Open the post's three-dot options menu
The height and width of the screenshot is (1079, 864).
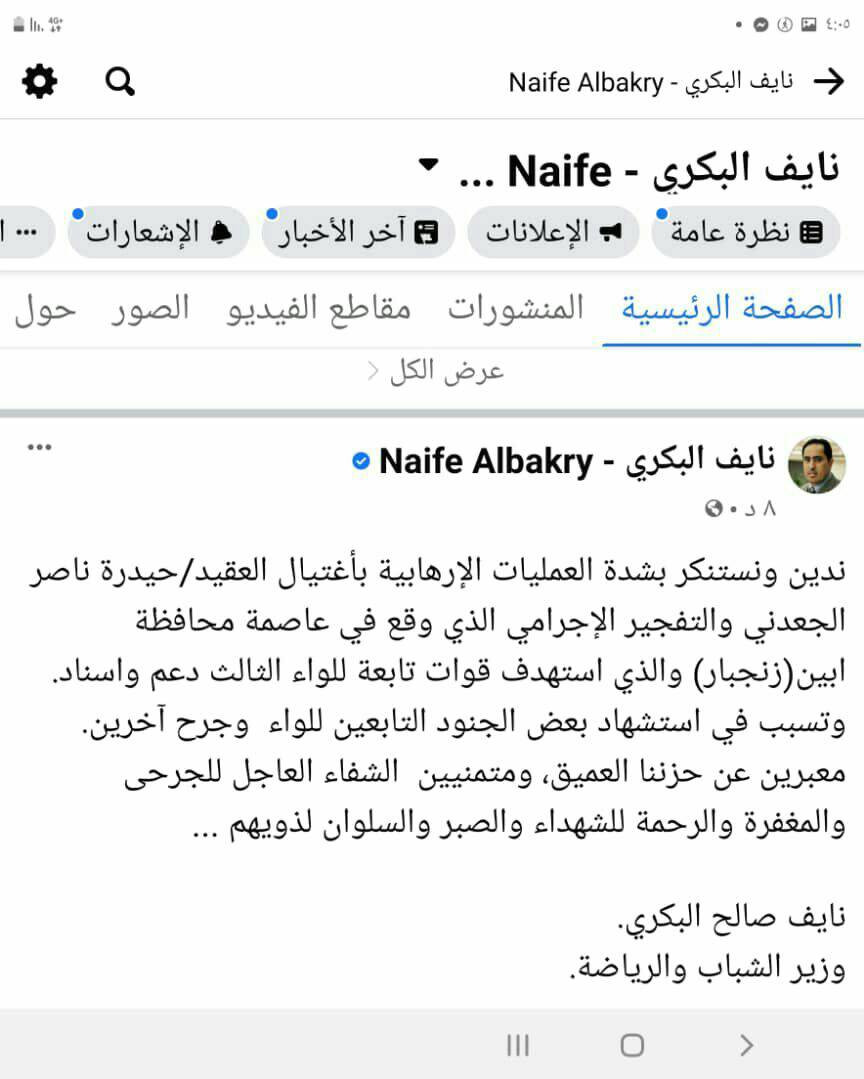click(x=39, y=448)
